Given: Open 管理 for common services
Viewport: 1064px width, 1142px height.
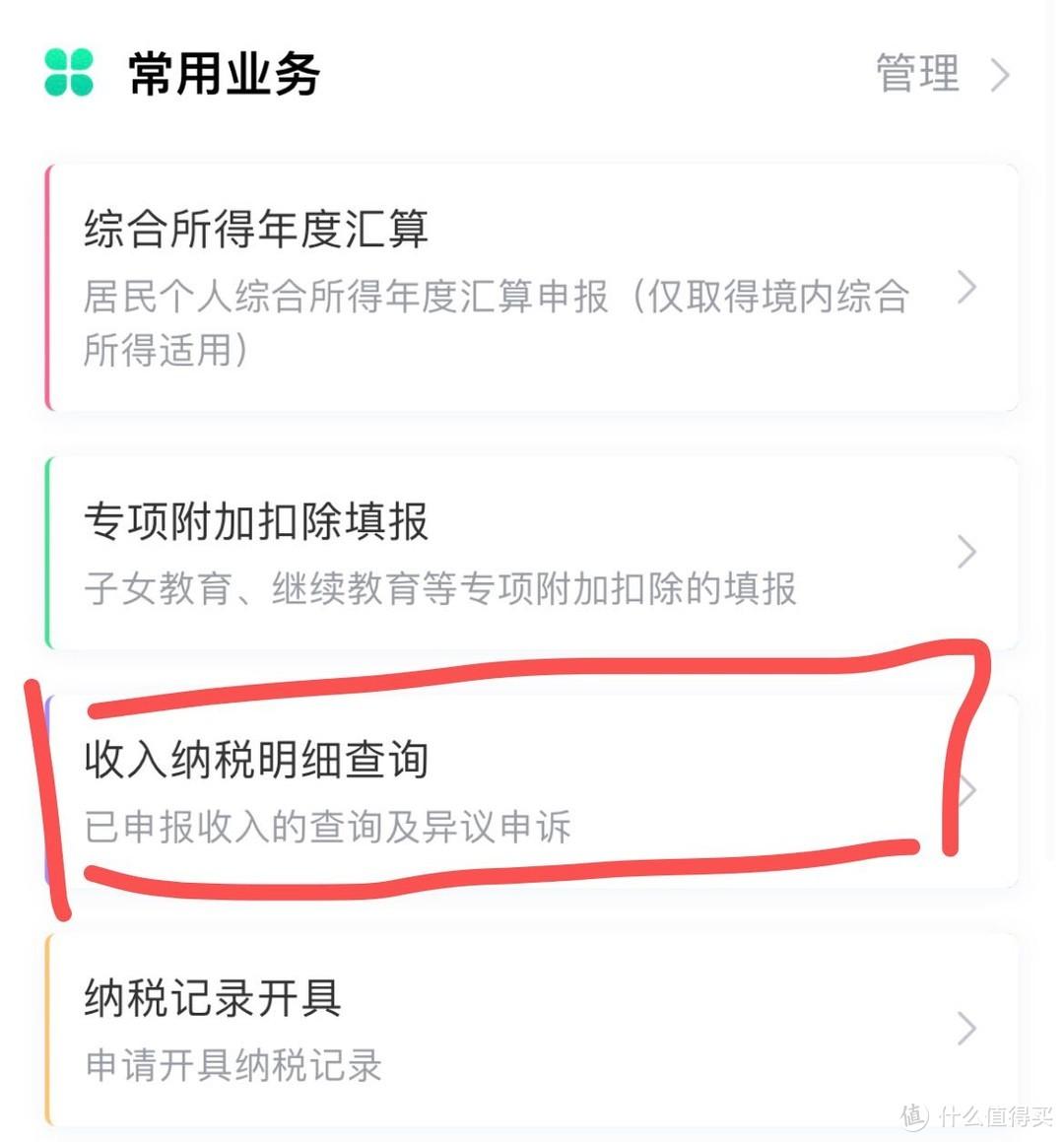Looking at the screenshot, I should pos(943,74).
